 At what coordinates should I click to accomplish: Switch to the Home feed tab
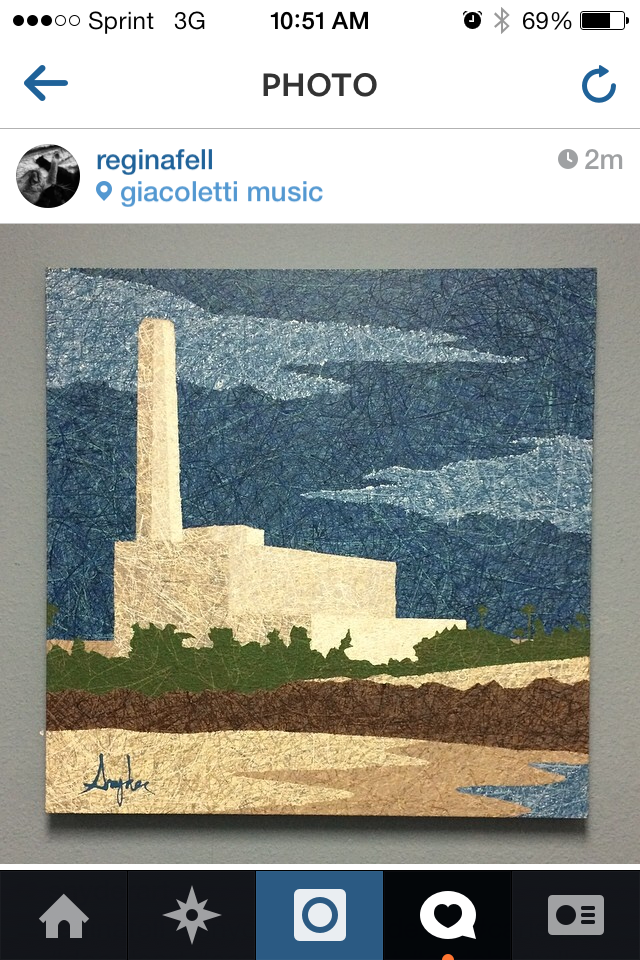click(x=63, y=915)
